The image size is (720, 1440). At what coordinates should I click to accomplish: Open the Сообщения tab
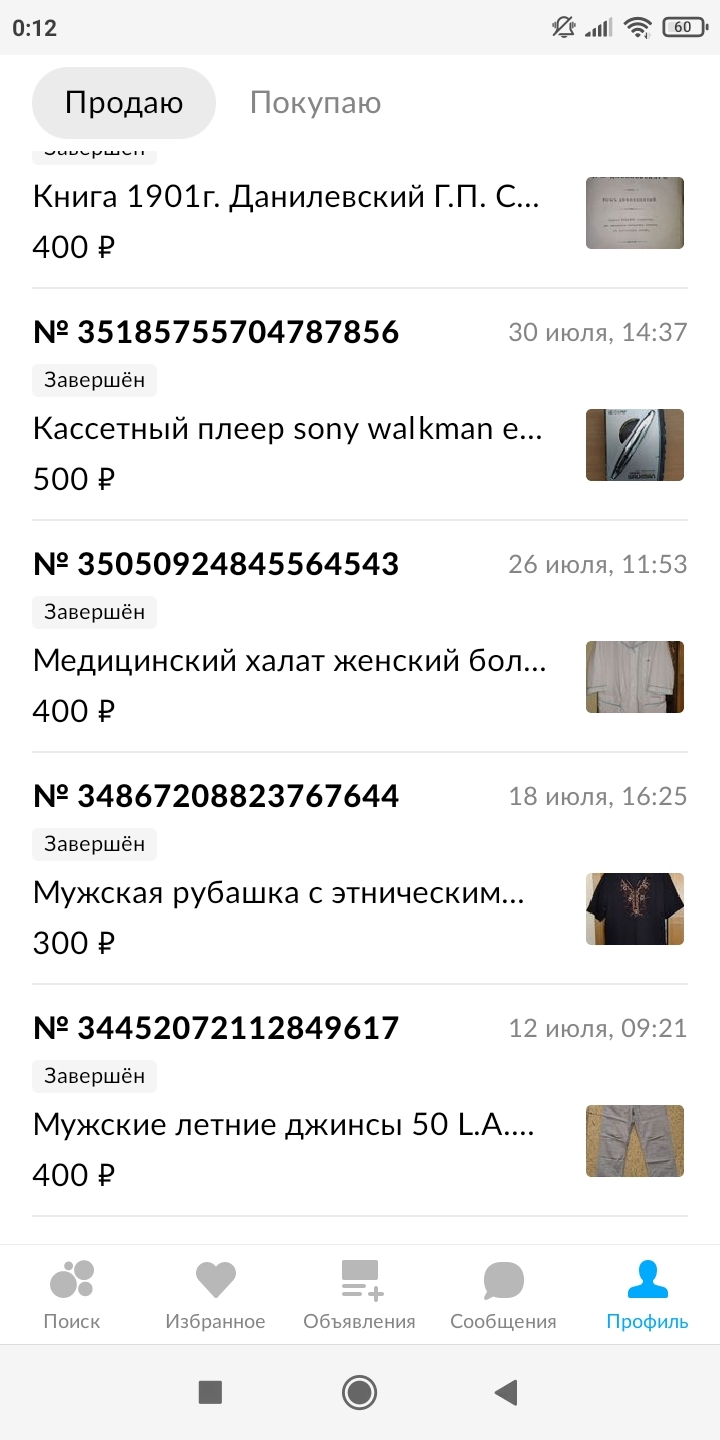coord(503,1295)
